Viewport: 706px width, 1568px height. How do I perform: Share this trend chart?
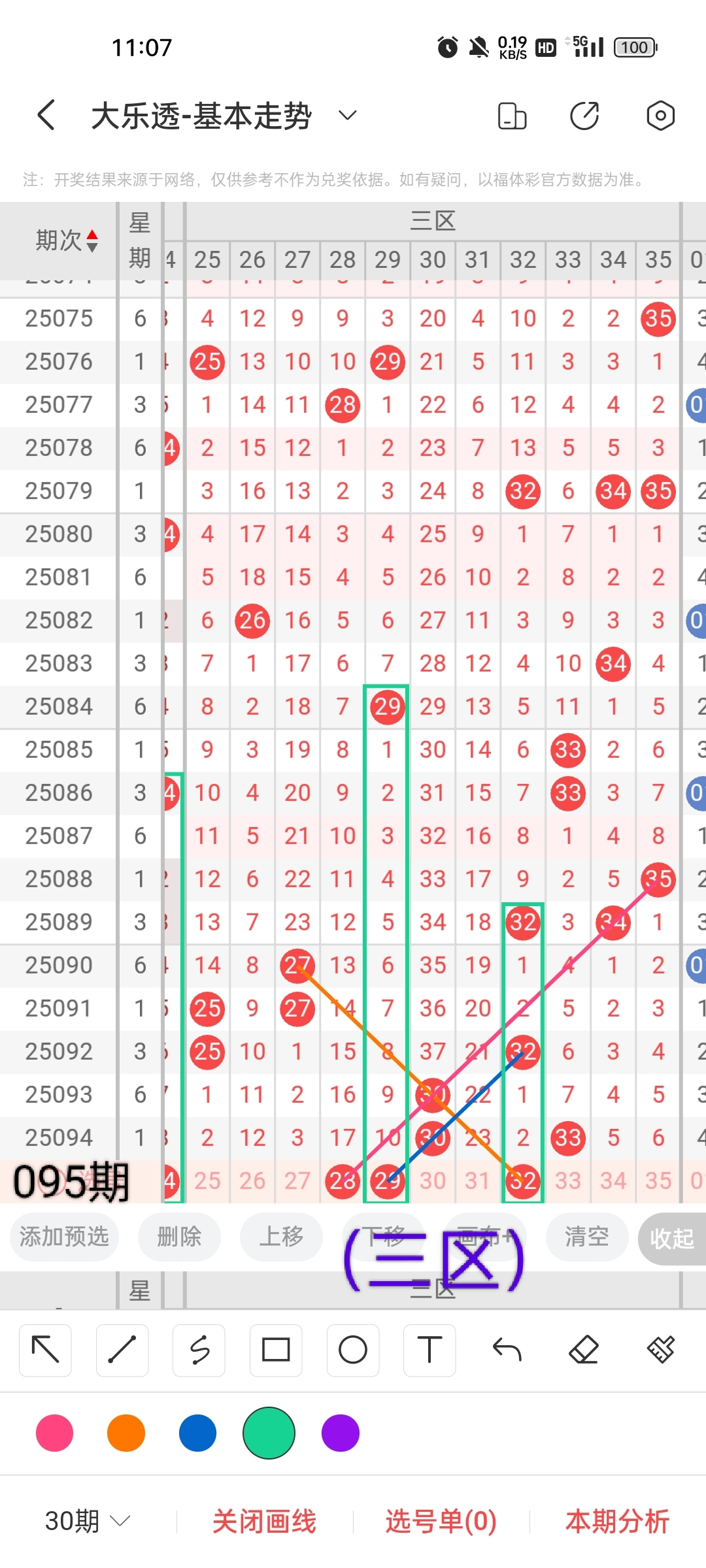click(x=584, y=116)
